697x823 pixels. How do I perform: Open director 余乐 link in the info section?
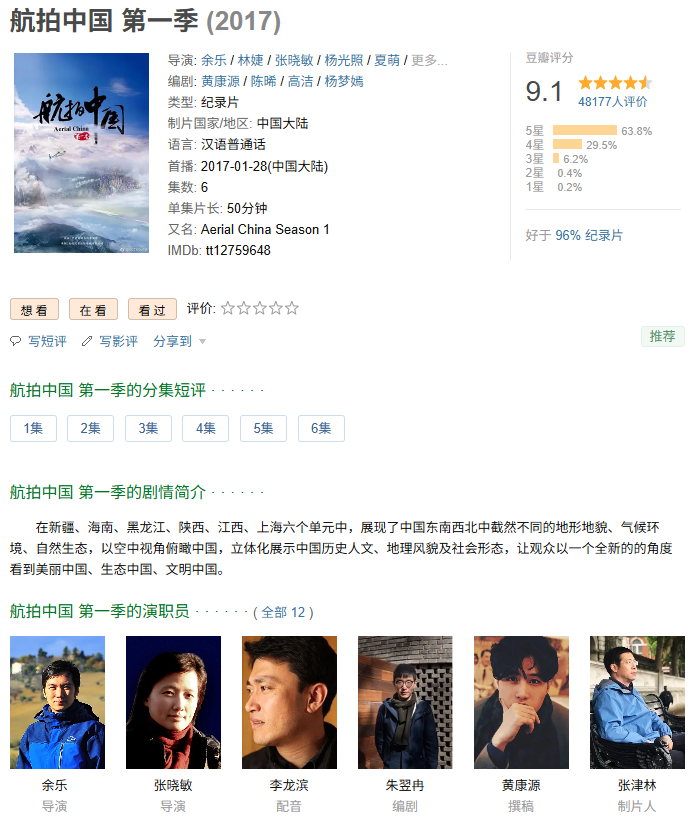[x=213, y=60]
